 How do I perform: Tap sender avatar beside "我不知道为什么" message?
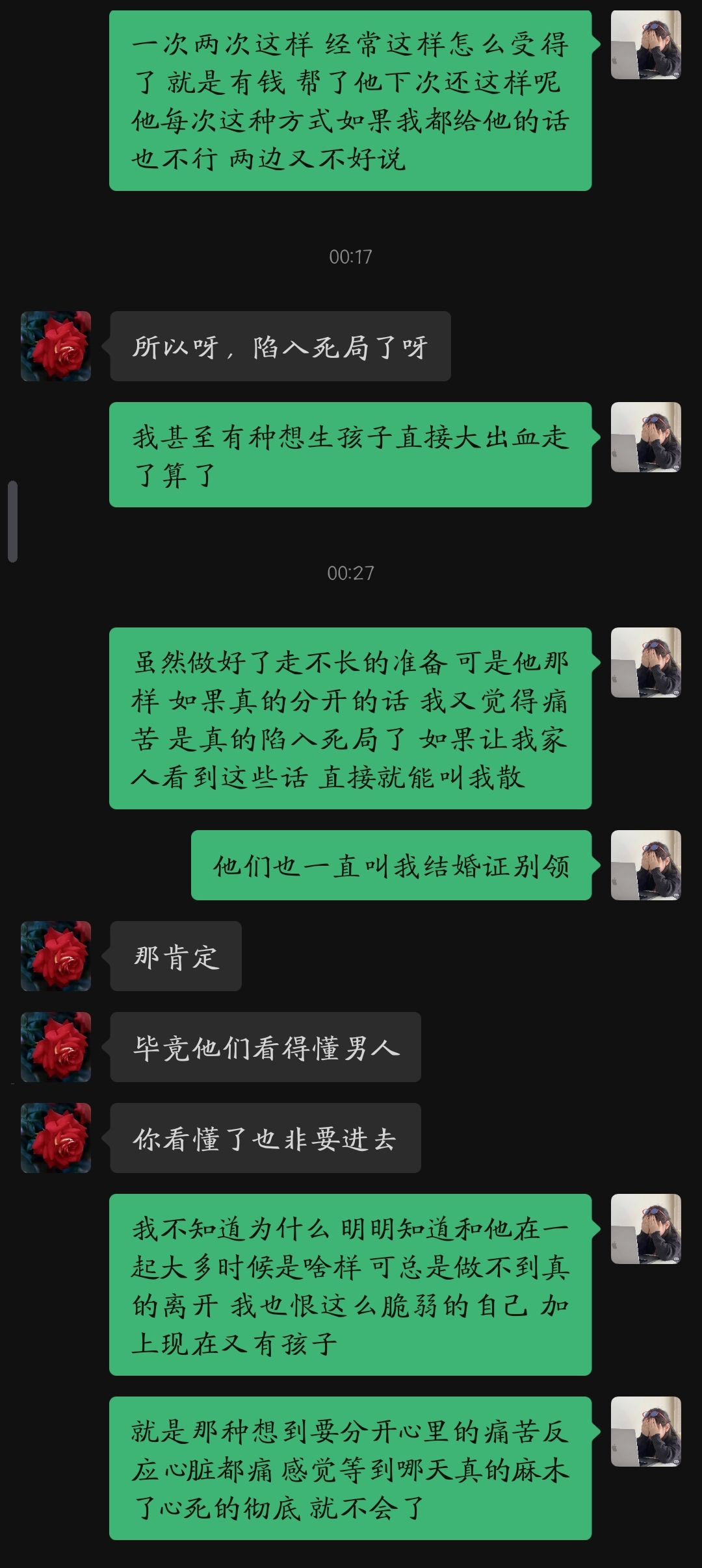[646, 1228]
